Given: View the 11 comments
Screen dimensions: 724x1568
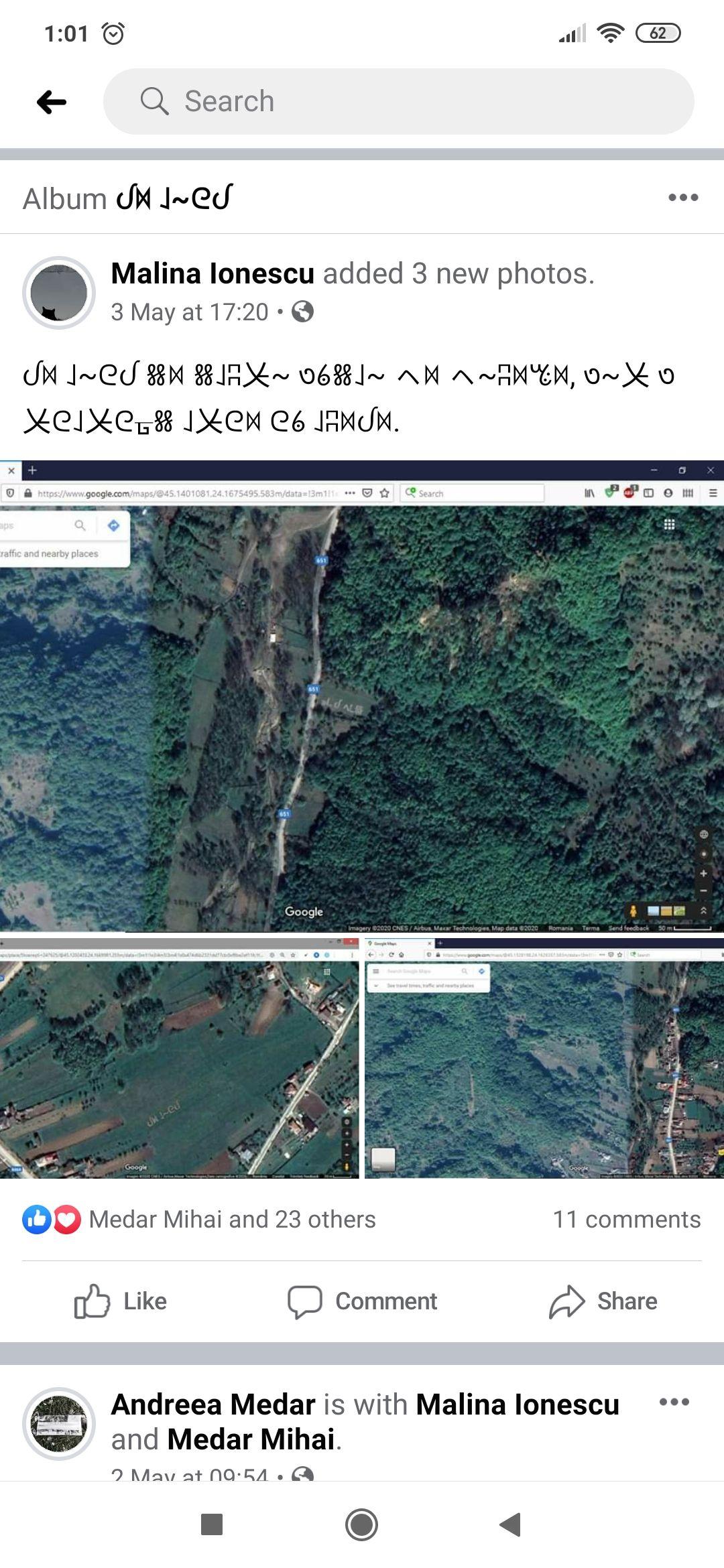Looking at the screenshot, I should click(x=626, y=1219).
